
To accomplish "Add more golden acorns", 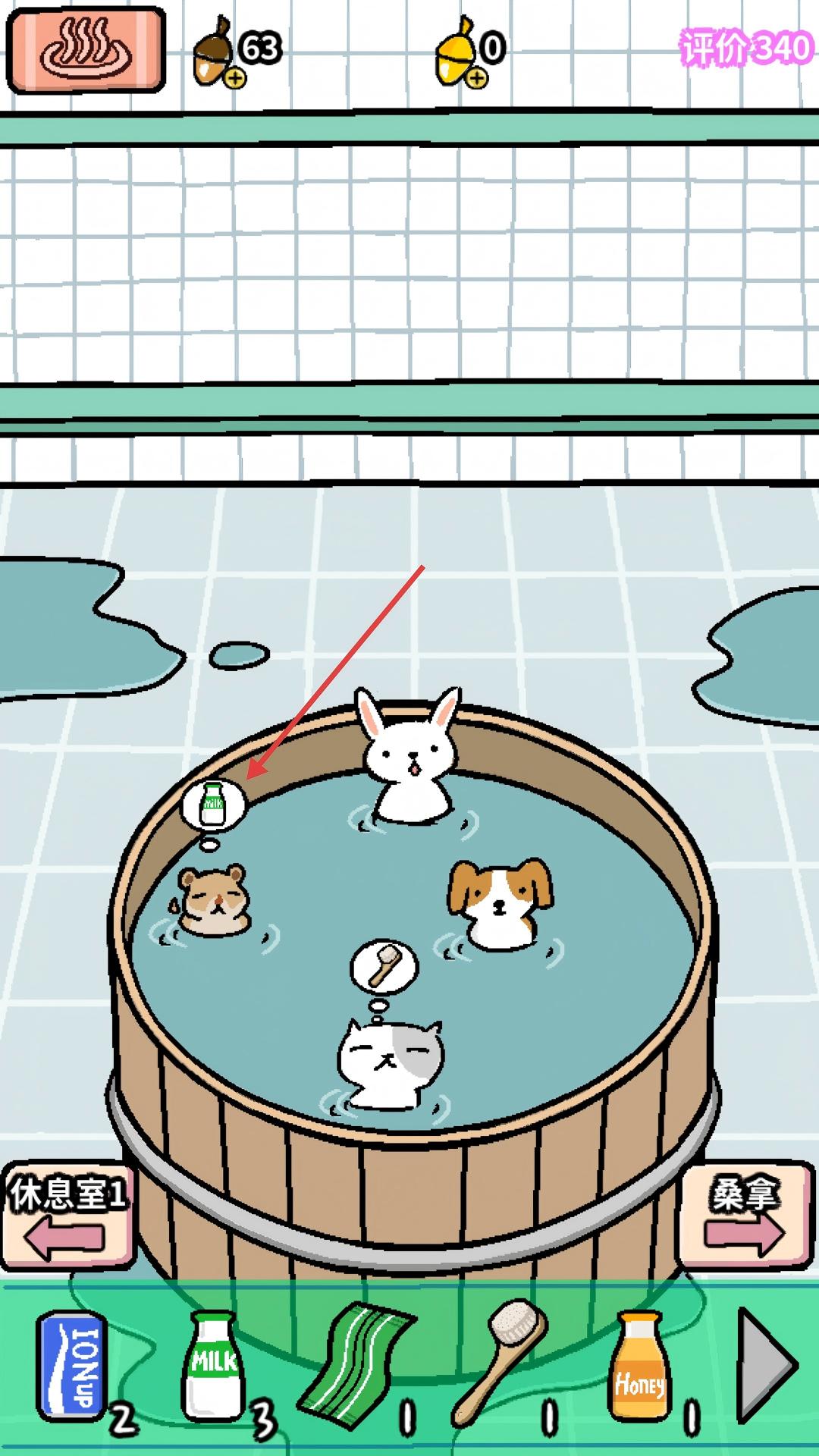I will pos(476,77).
